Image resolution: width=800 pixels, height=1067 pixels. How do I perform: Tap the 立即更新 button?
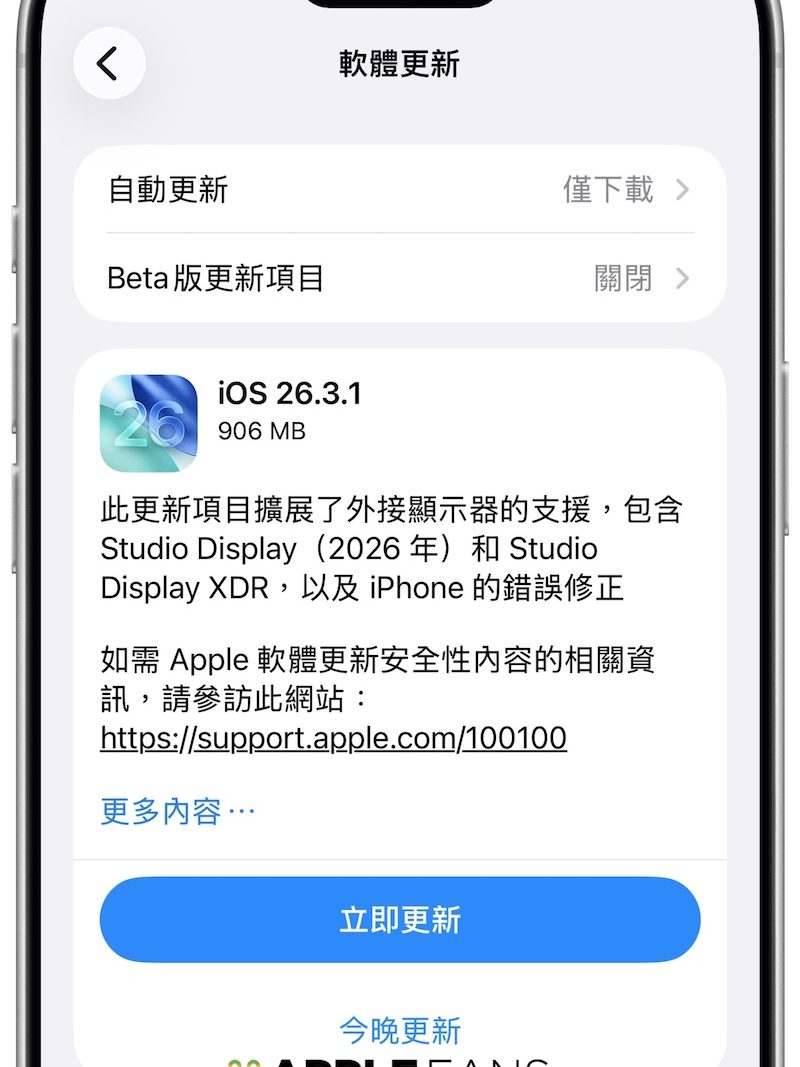tap(400, 919)
